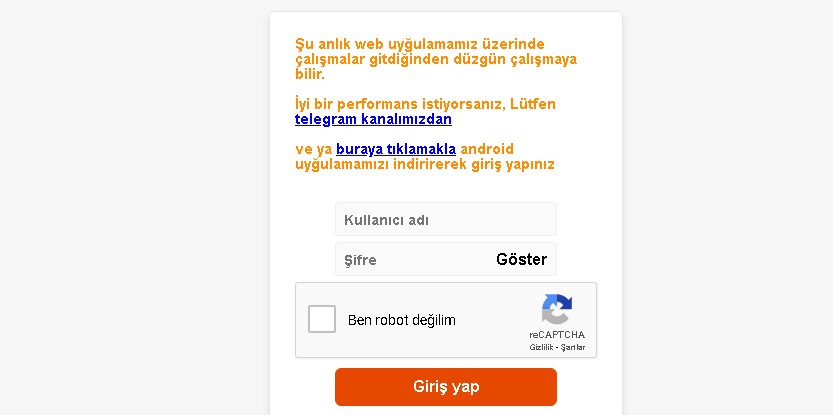Open the reCAPTCHA Gizlilik link
The image size is (833, 415).
point(541,348)
